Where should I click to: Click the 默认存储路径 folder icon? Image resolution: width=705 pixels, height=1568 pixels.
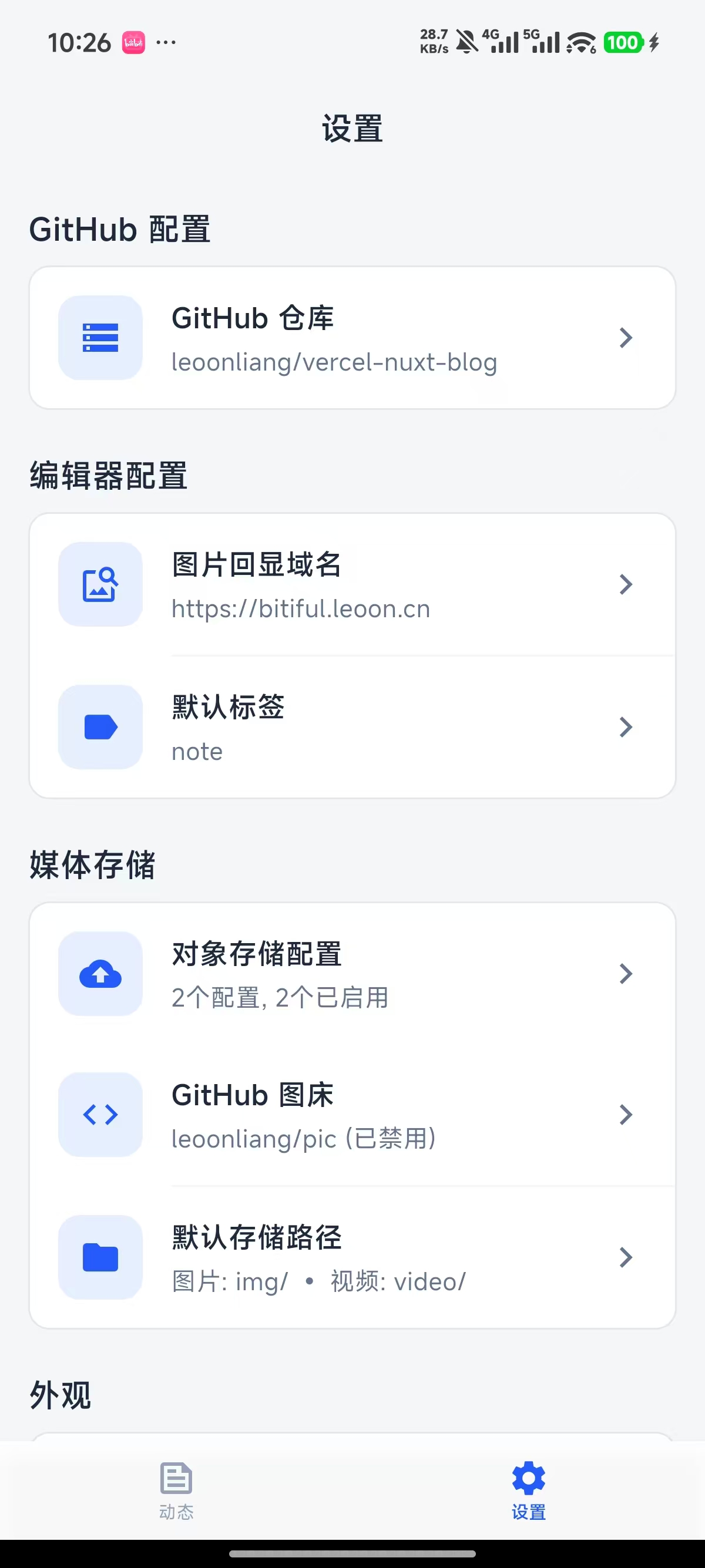click(x=100, y=1257)
